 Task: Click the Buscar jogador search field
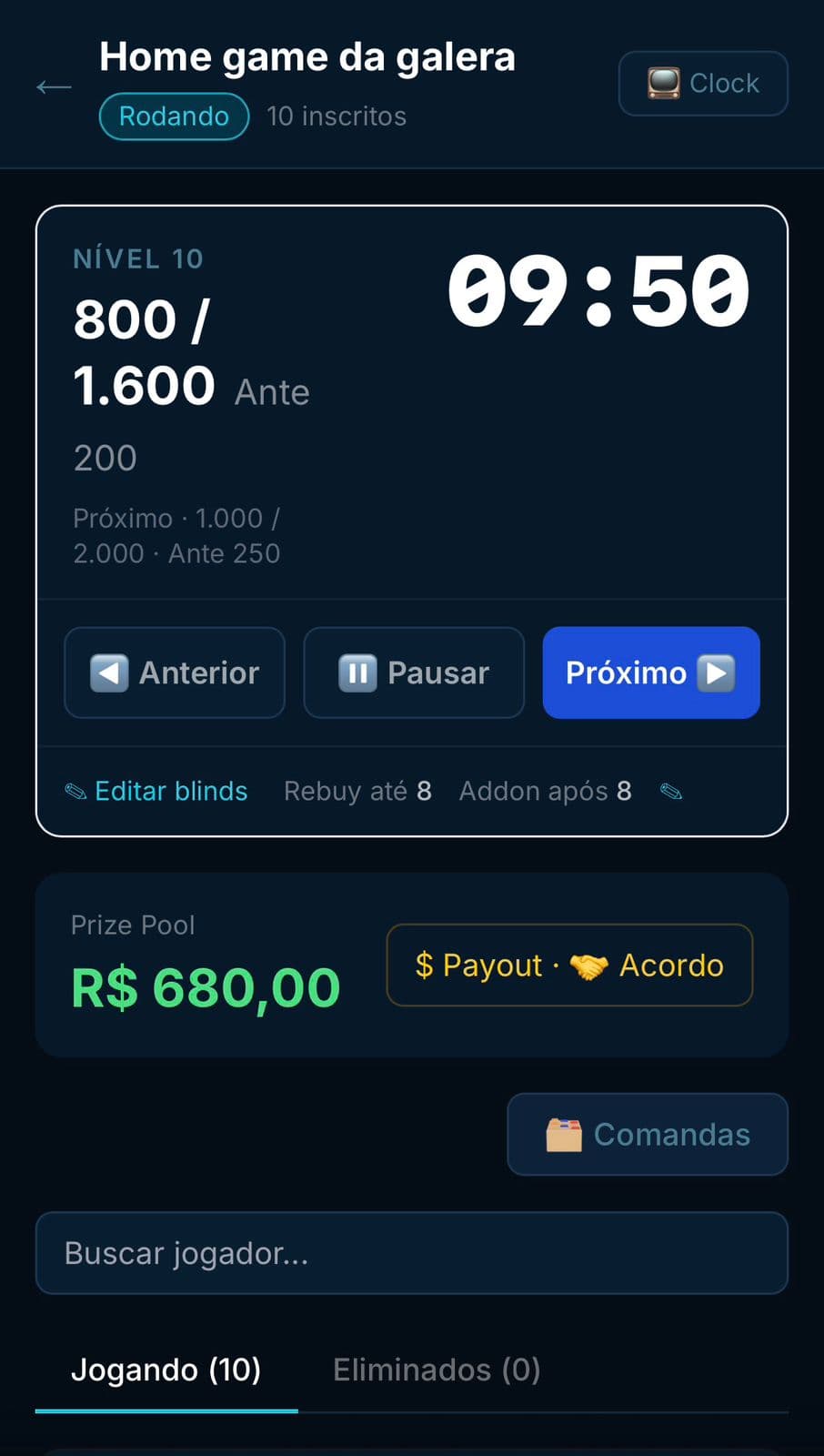(x=411, y=1253)
